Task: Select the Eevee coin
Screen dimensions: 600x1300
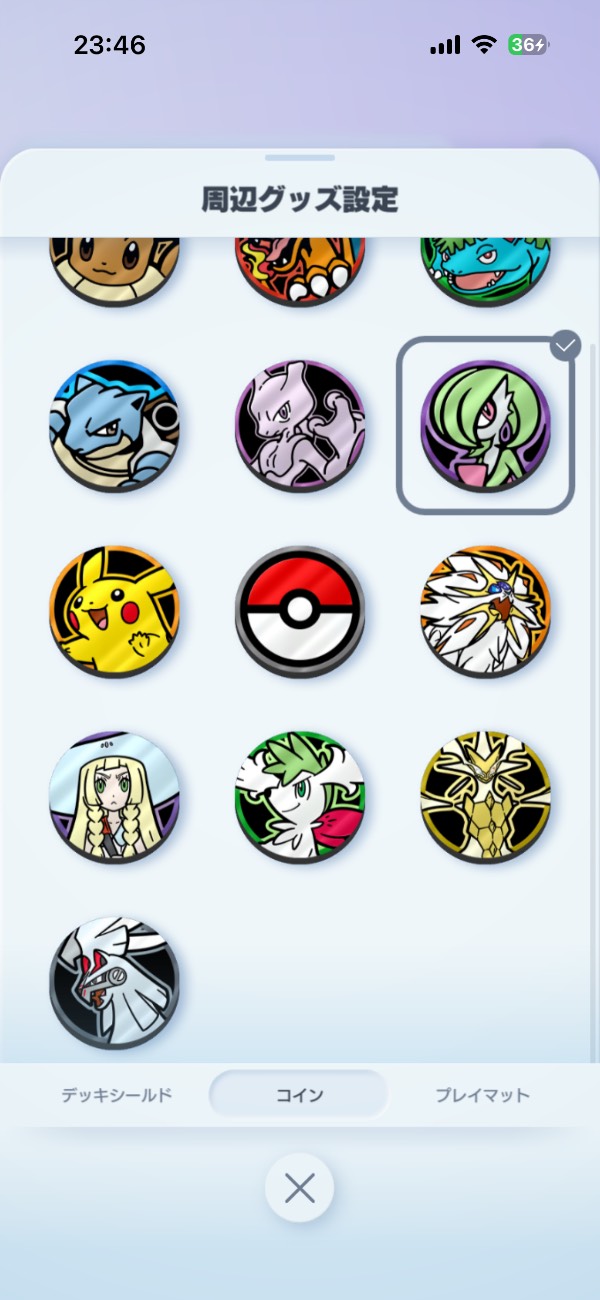Action: point(114,268)
